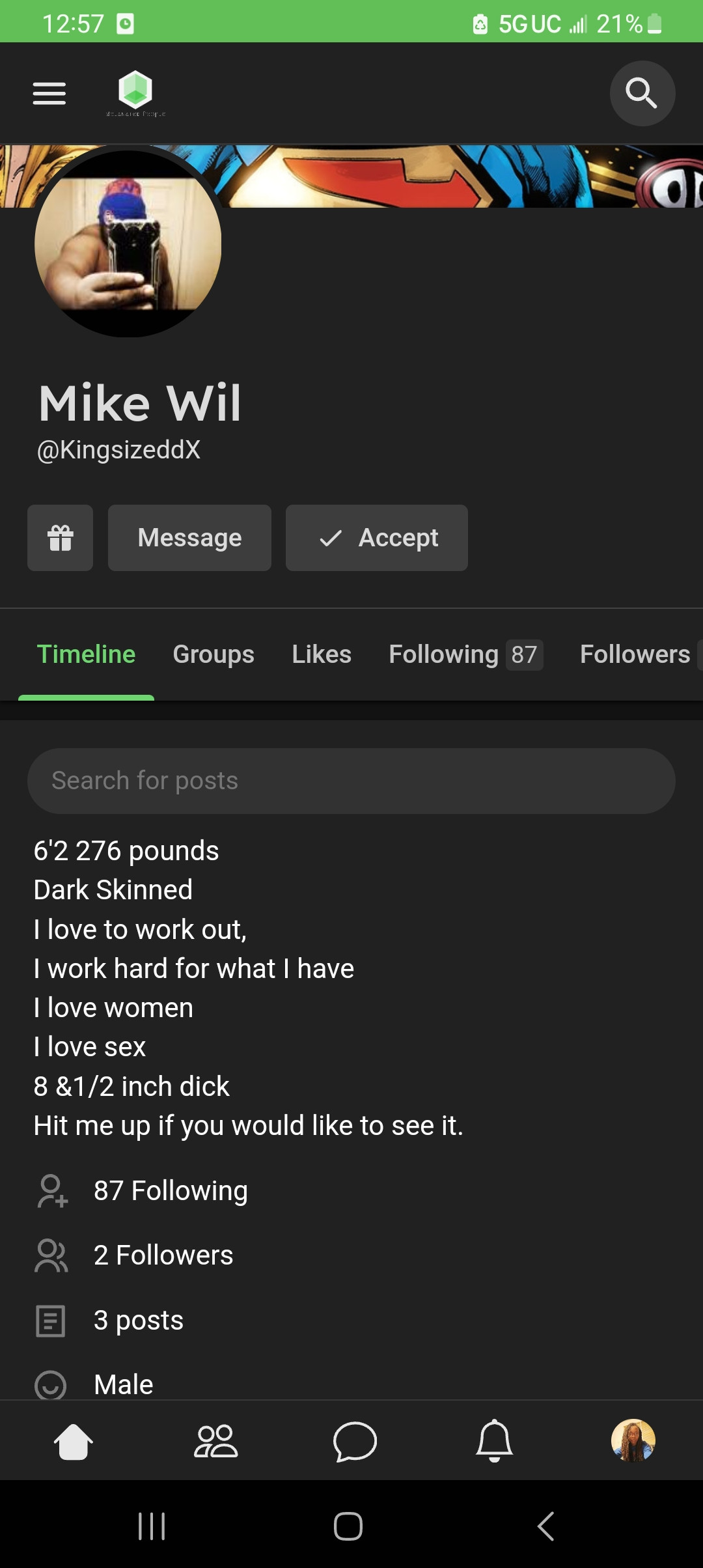
Task: Open the navigation hamburger menu
Action: point(49,94)
